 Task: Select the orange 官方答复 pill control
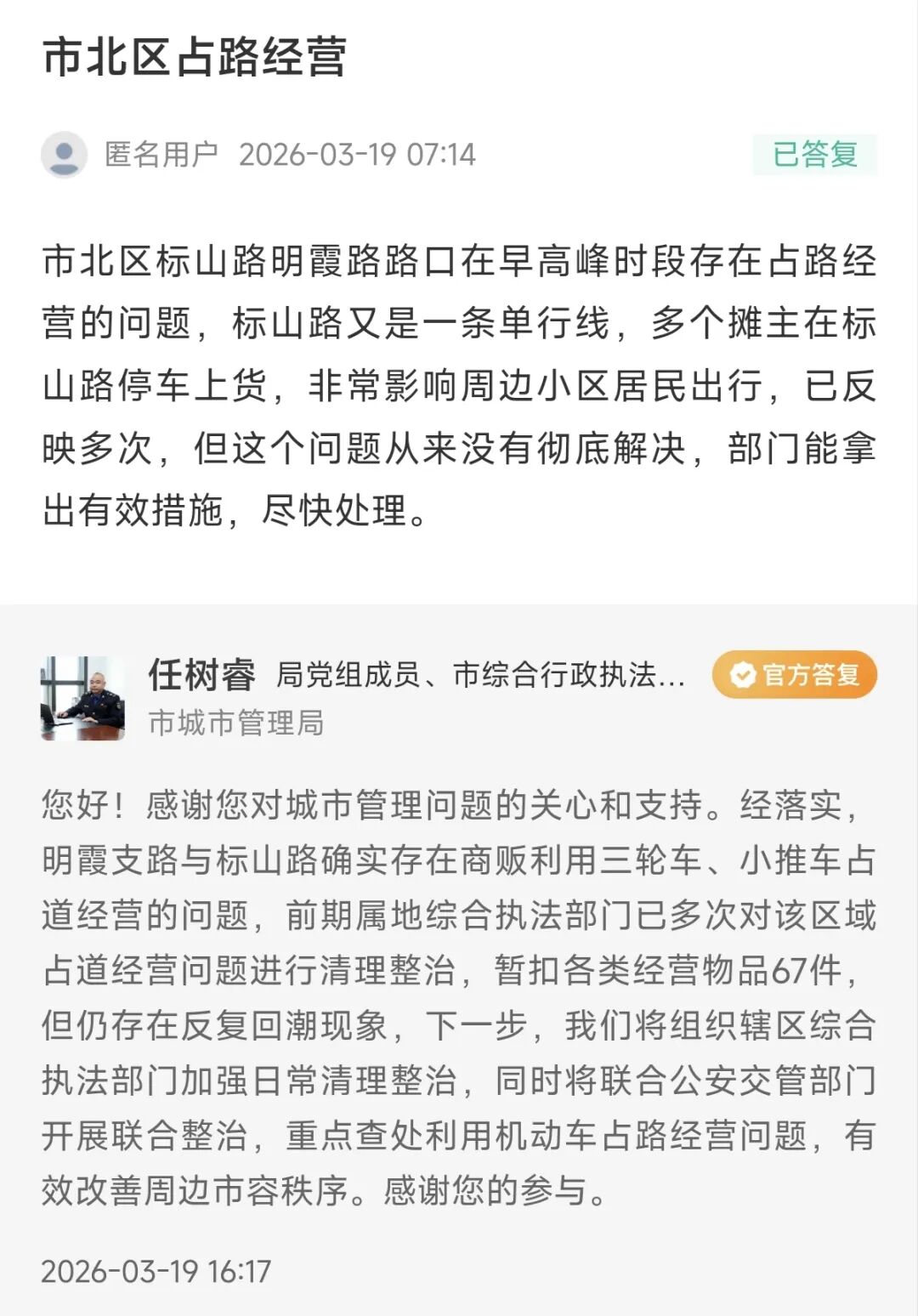[x=795, y=674]
